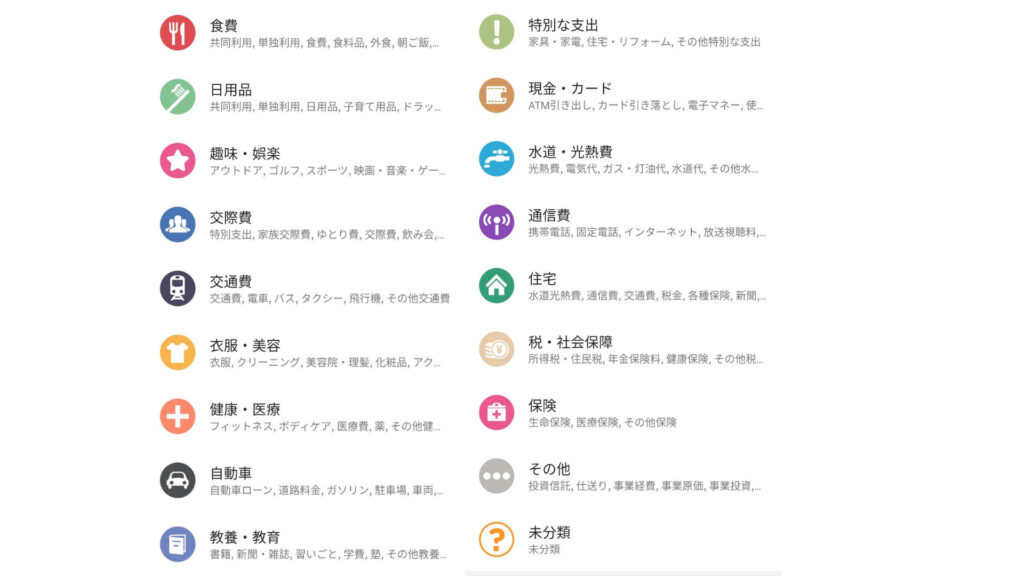1024x576 pixels.
Task: Open the 現金・カード category
Action: 570,89
